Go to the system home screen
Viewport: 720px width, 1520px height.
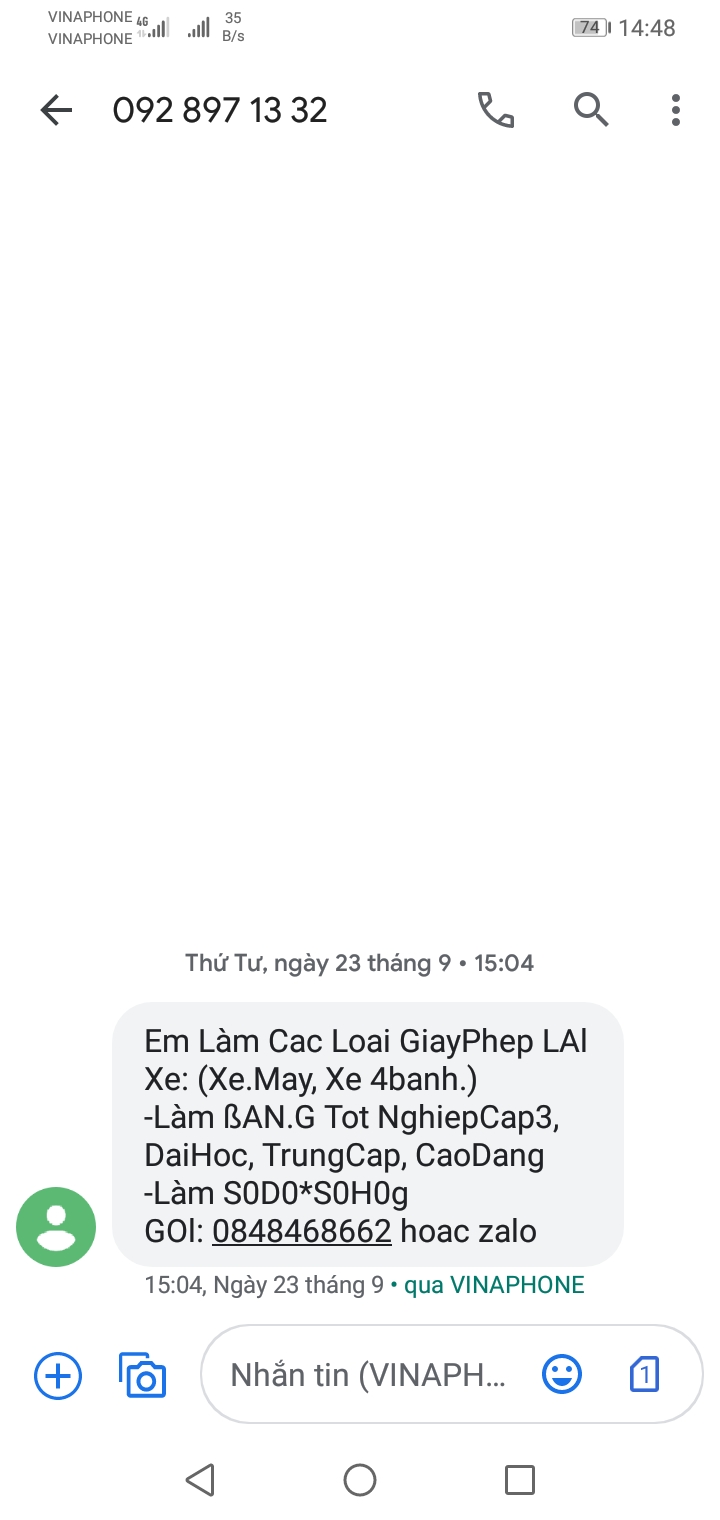click(x=360, y=1480)
